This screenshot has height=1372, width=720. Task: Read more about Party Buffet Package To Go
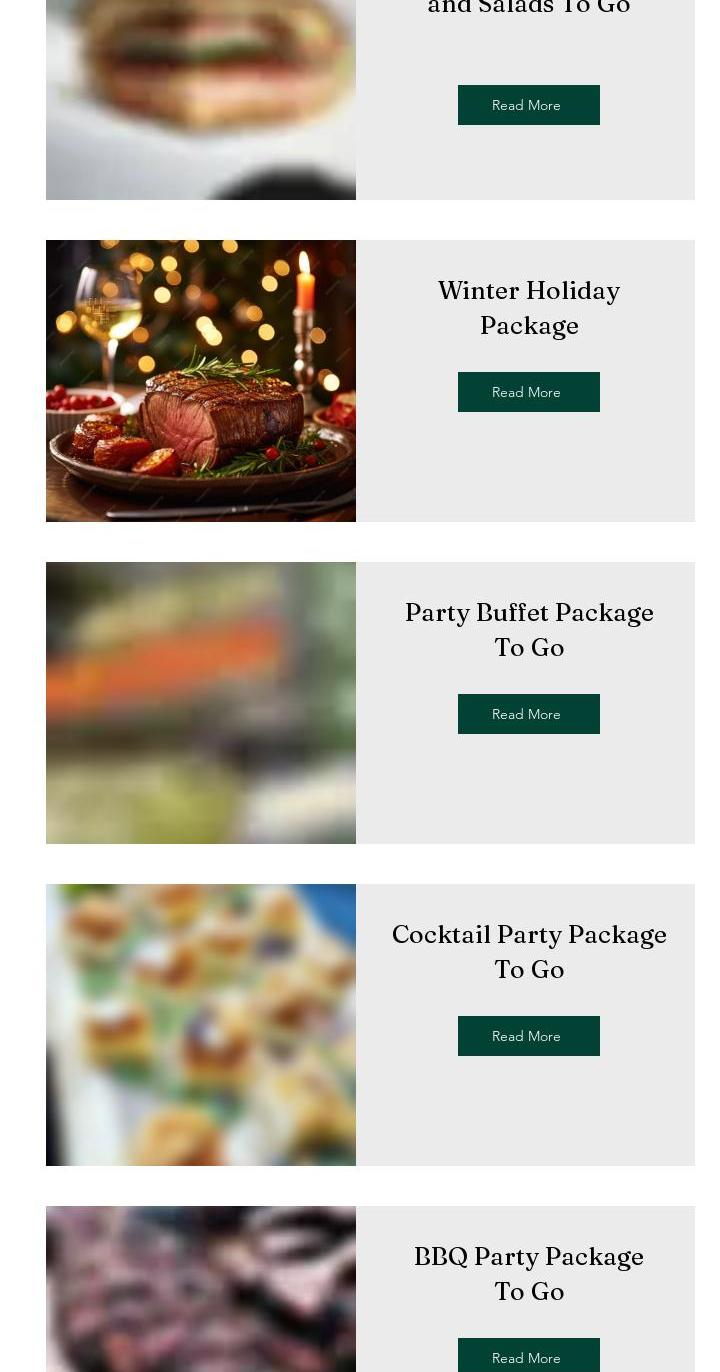[528, 714]
